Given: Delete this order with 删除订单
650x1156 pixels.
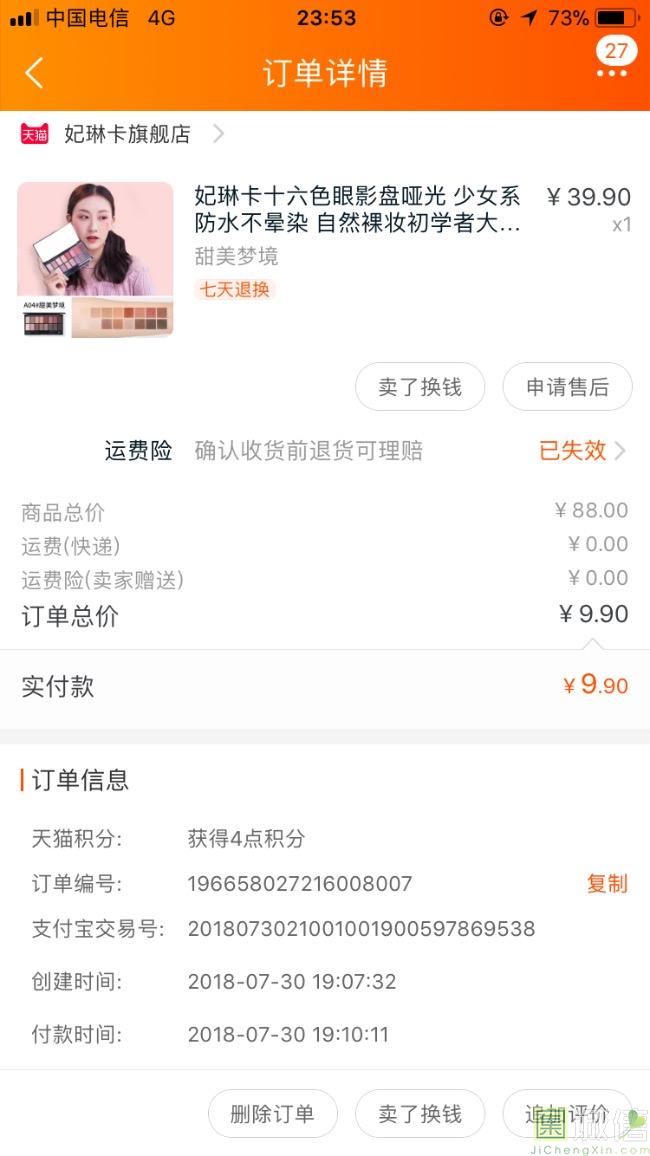Looking at the screenshot, I should pyautogui.click(x=272, y=1114).
